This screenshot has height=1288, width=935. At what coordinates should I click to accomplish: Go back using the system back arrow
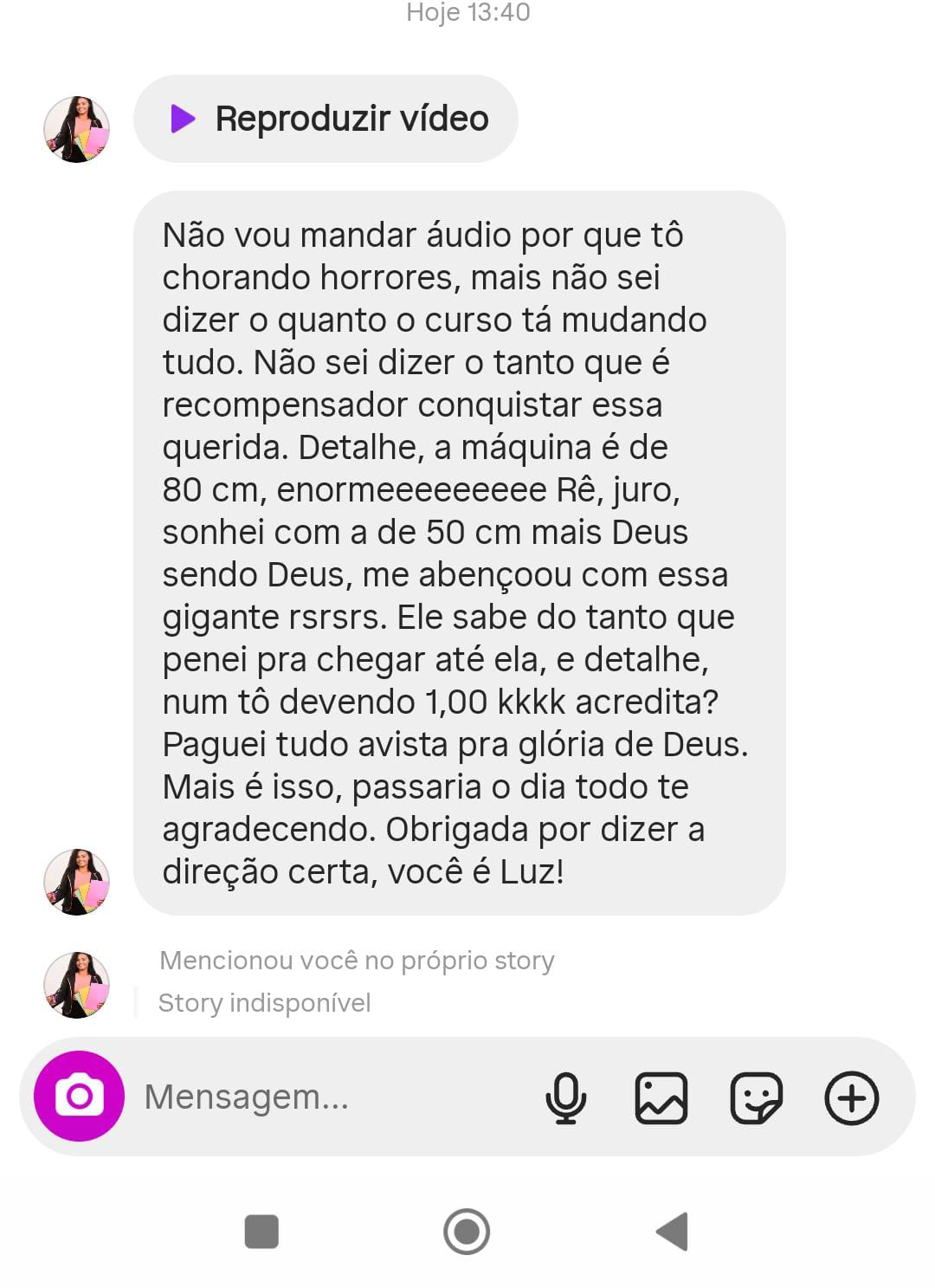click(673, 1231)
